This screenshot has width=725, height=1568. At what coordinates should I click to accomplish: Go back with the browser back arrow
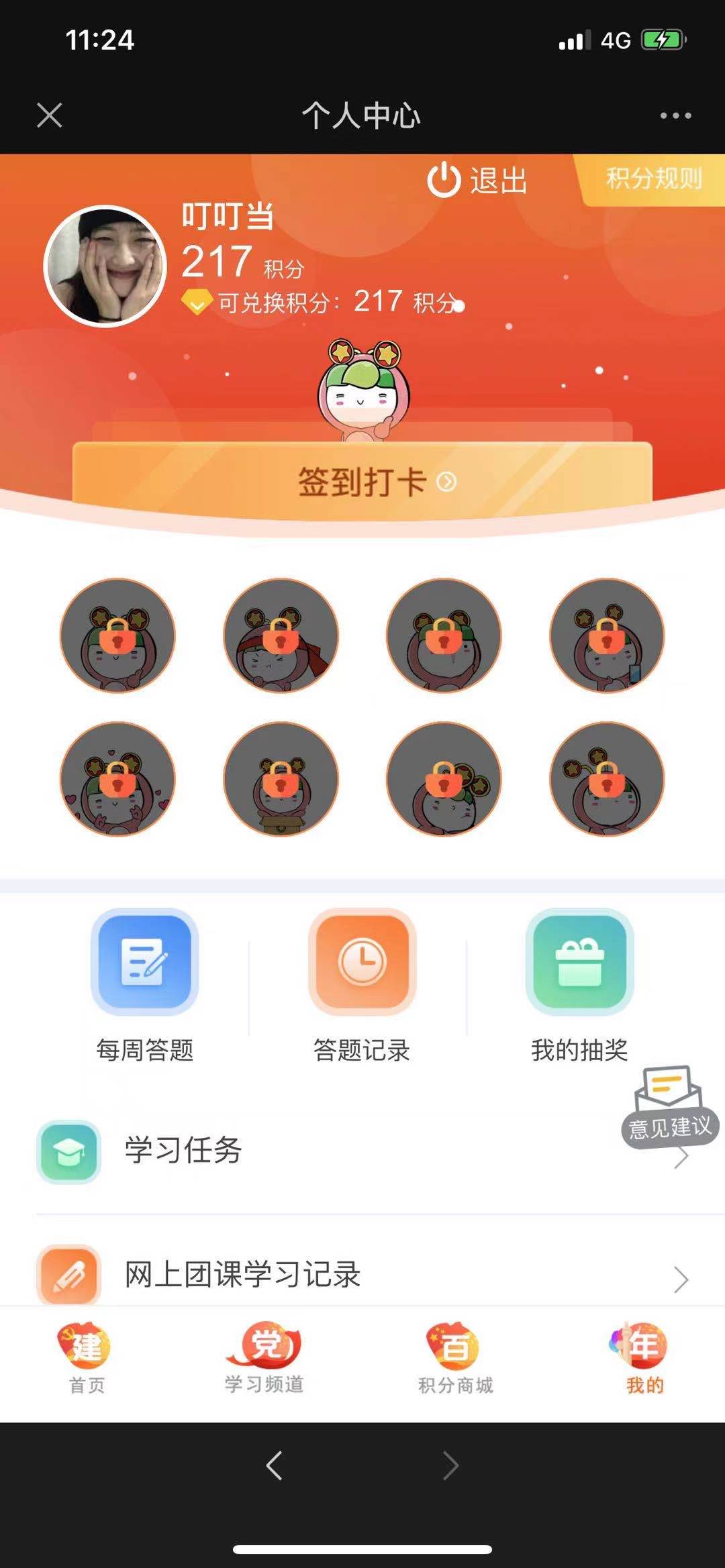275,1466
